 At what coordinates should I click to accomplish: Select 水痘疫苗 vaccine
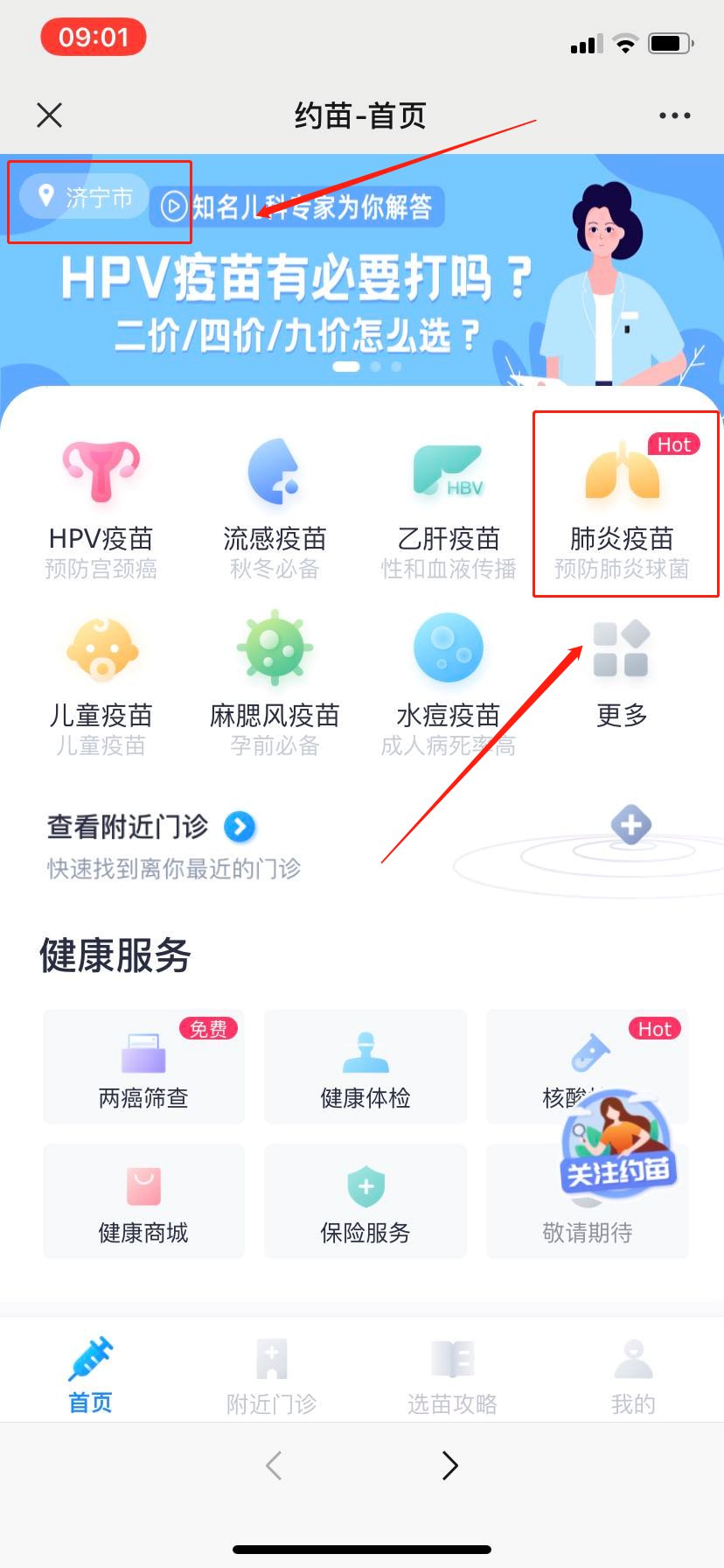pos(448,684)
